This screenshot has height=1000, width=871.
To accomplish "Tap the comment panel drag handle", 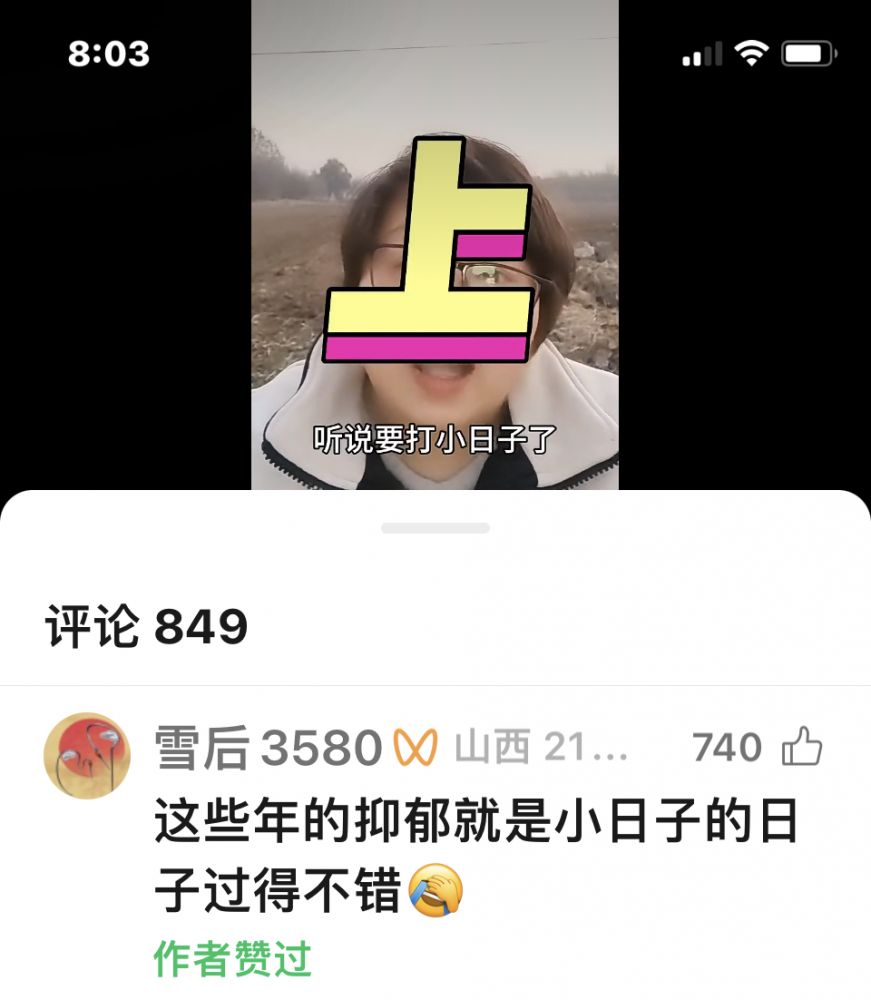I will (x=435, y=528).
